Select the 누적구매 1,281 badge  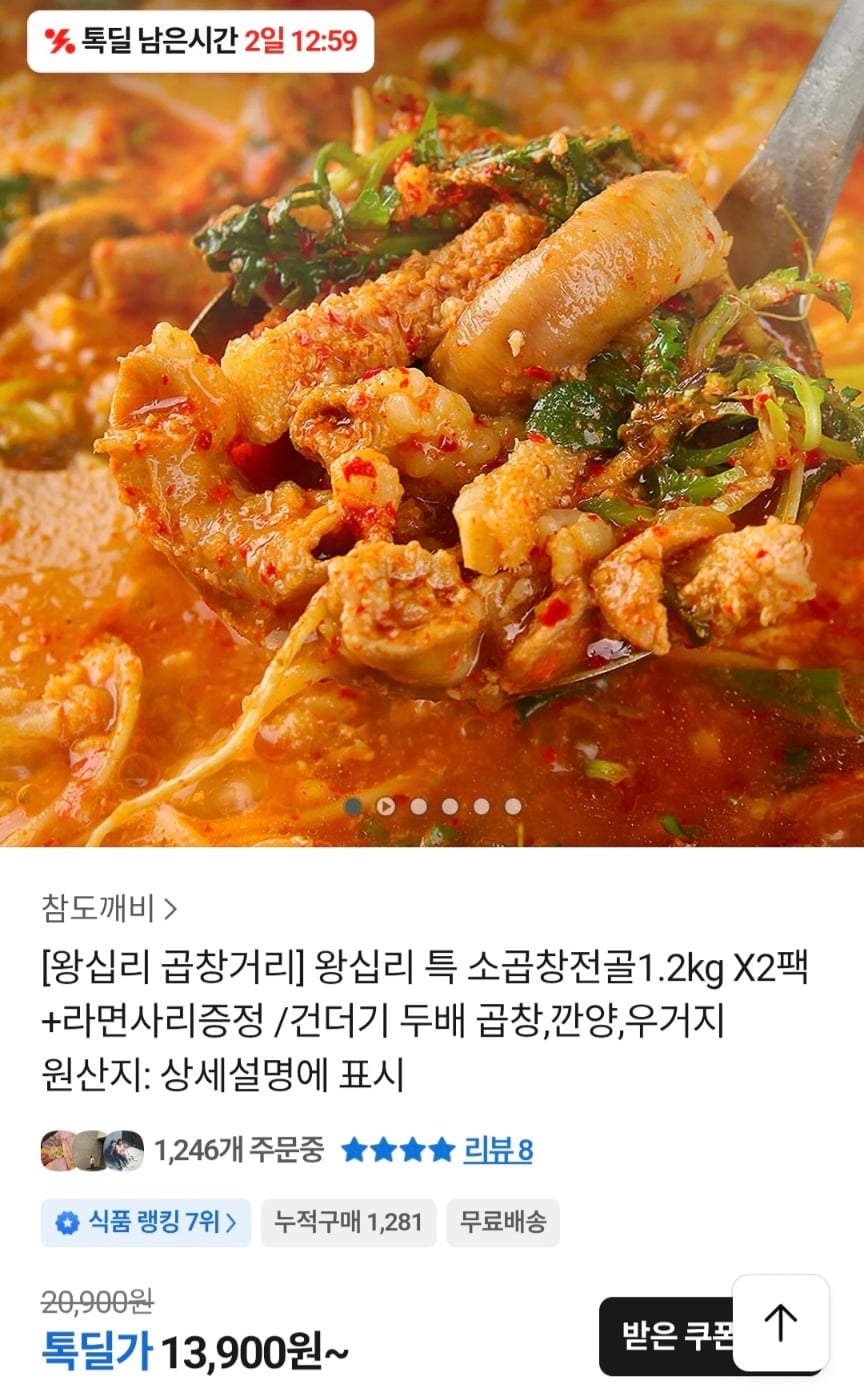(x=347, y=1224)
